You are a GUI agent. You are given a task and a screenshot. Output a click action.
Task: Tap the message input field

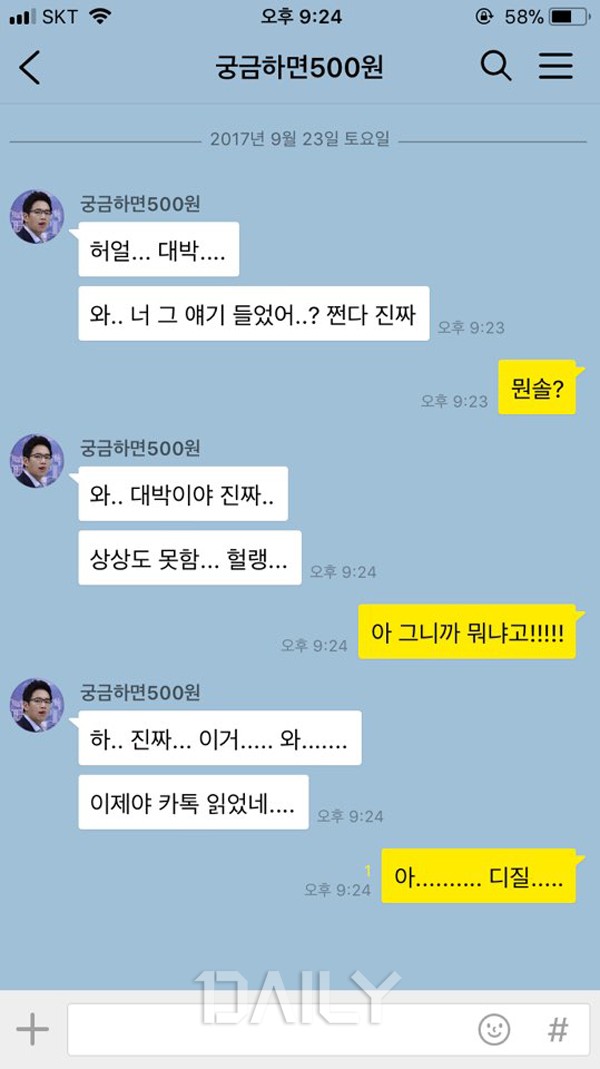click(270, 1029)
